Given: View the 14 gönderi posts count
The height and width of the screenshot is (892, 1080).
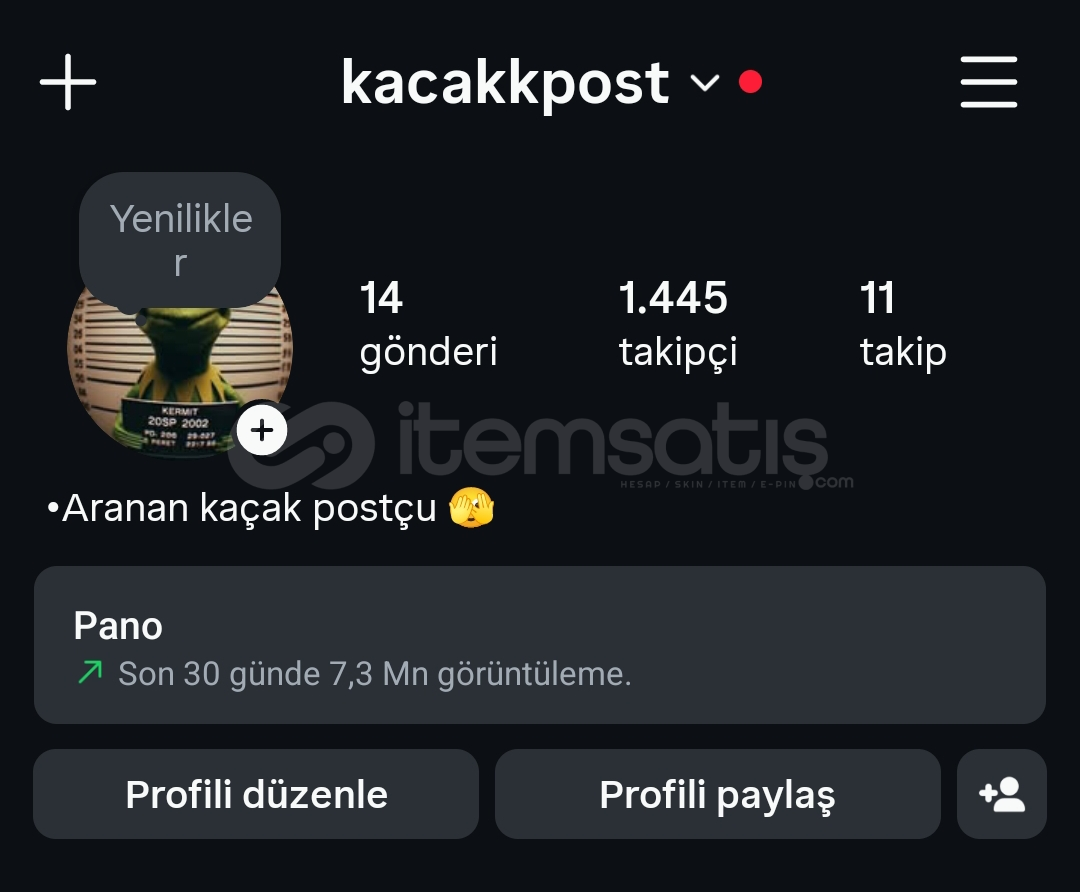Looking at the screenshot, I should point(428,324).
